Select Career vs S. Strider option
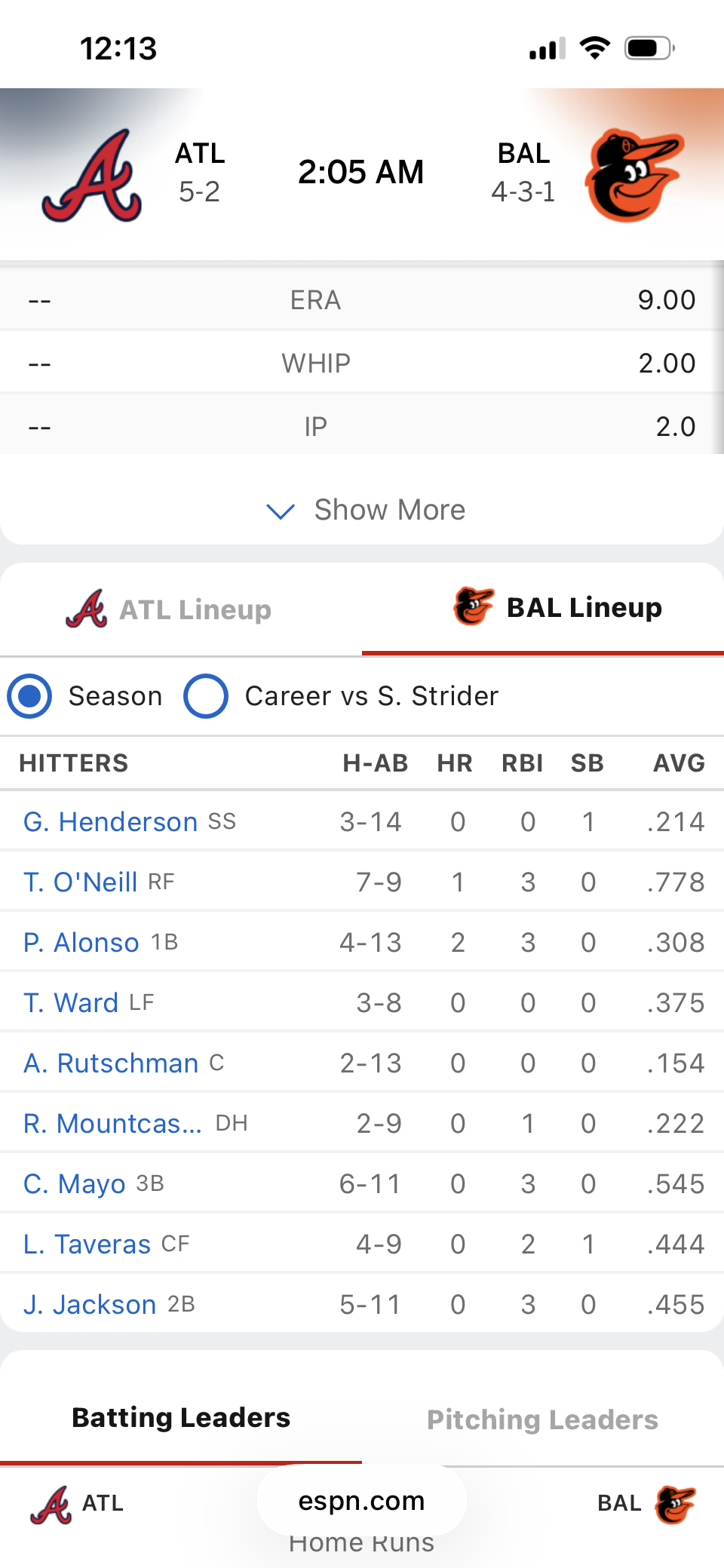 pyautogui.click(x=206, y=696)
